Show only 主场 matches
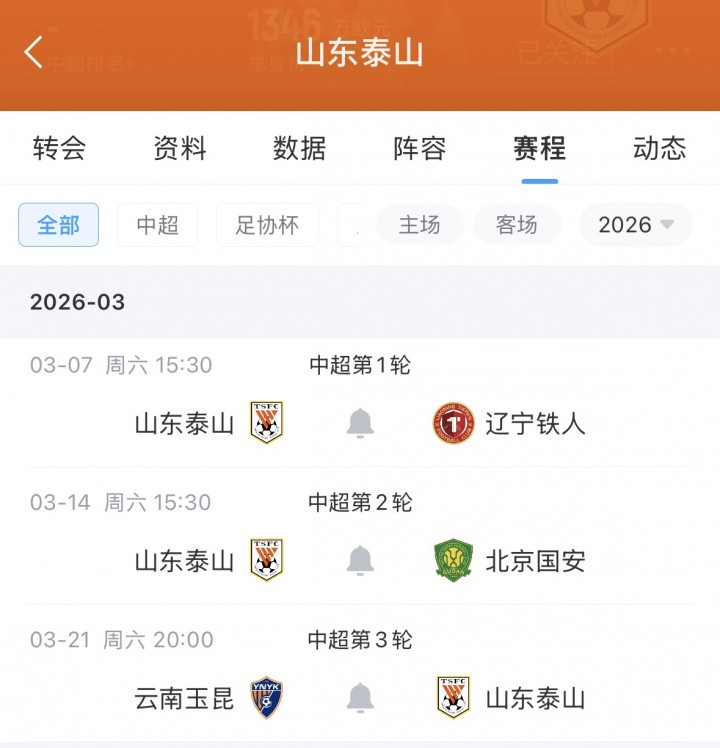720x748 pixels. tap(419, 225)
